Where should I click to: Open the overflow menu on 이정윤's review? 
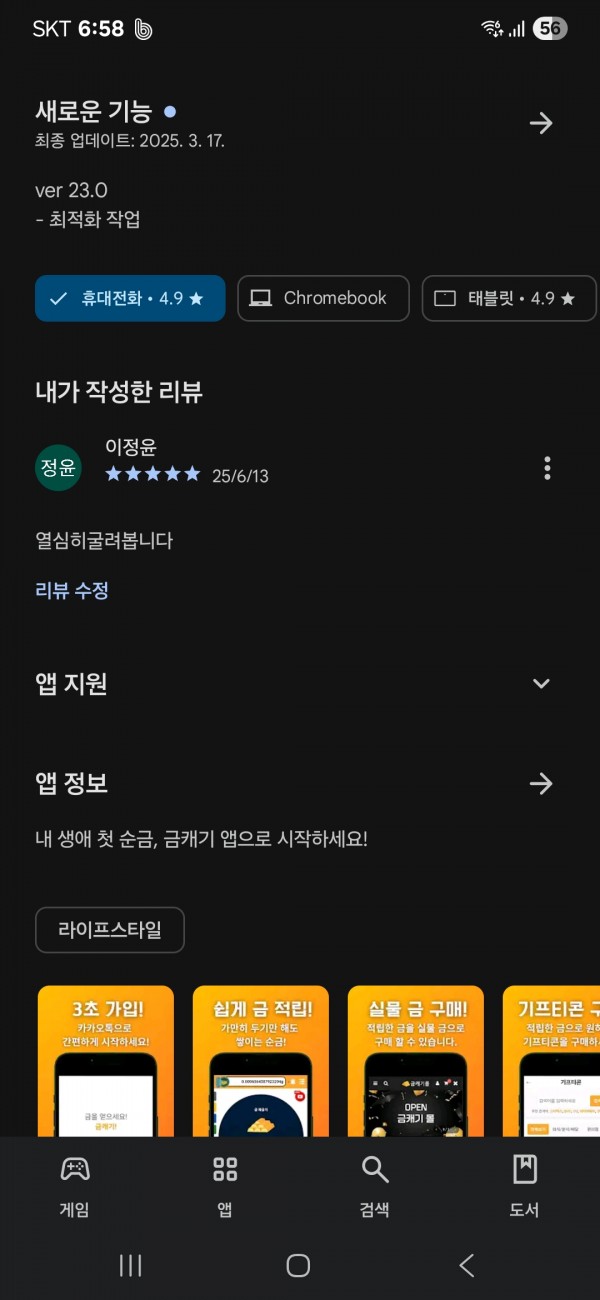point(547,468)
